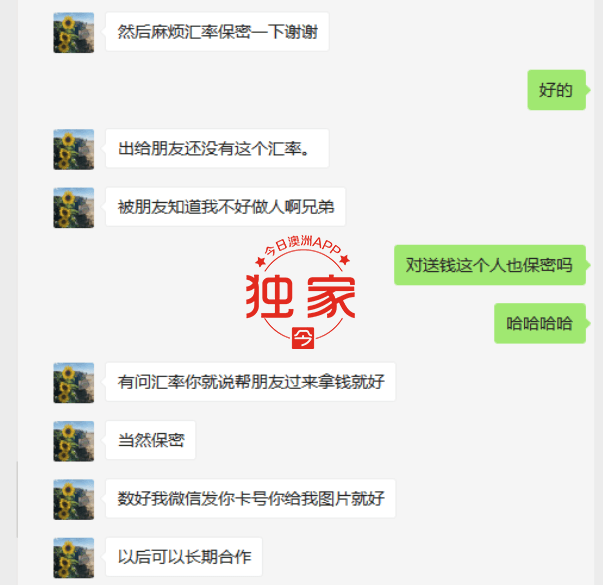
Task: View profile from avatar next to 出给朋友还没有这个汇率
Action: tap(73, 149)
